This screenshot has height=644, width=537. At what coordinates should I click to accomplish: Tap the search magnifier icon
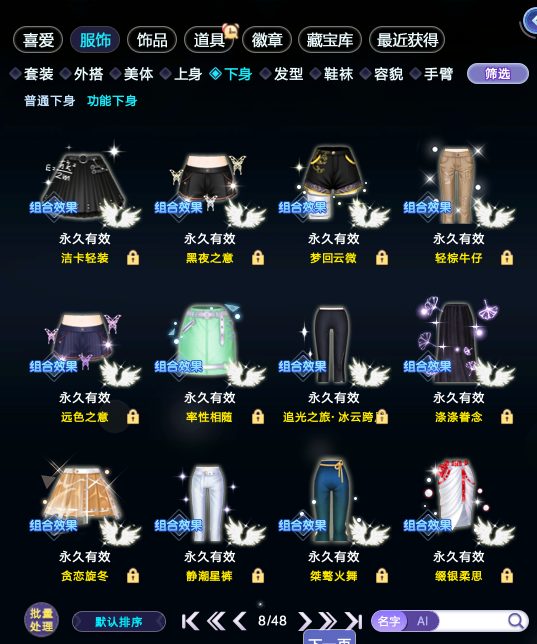click(x=516, y=621)
